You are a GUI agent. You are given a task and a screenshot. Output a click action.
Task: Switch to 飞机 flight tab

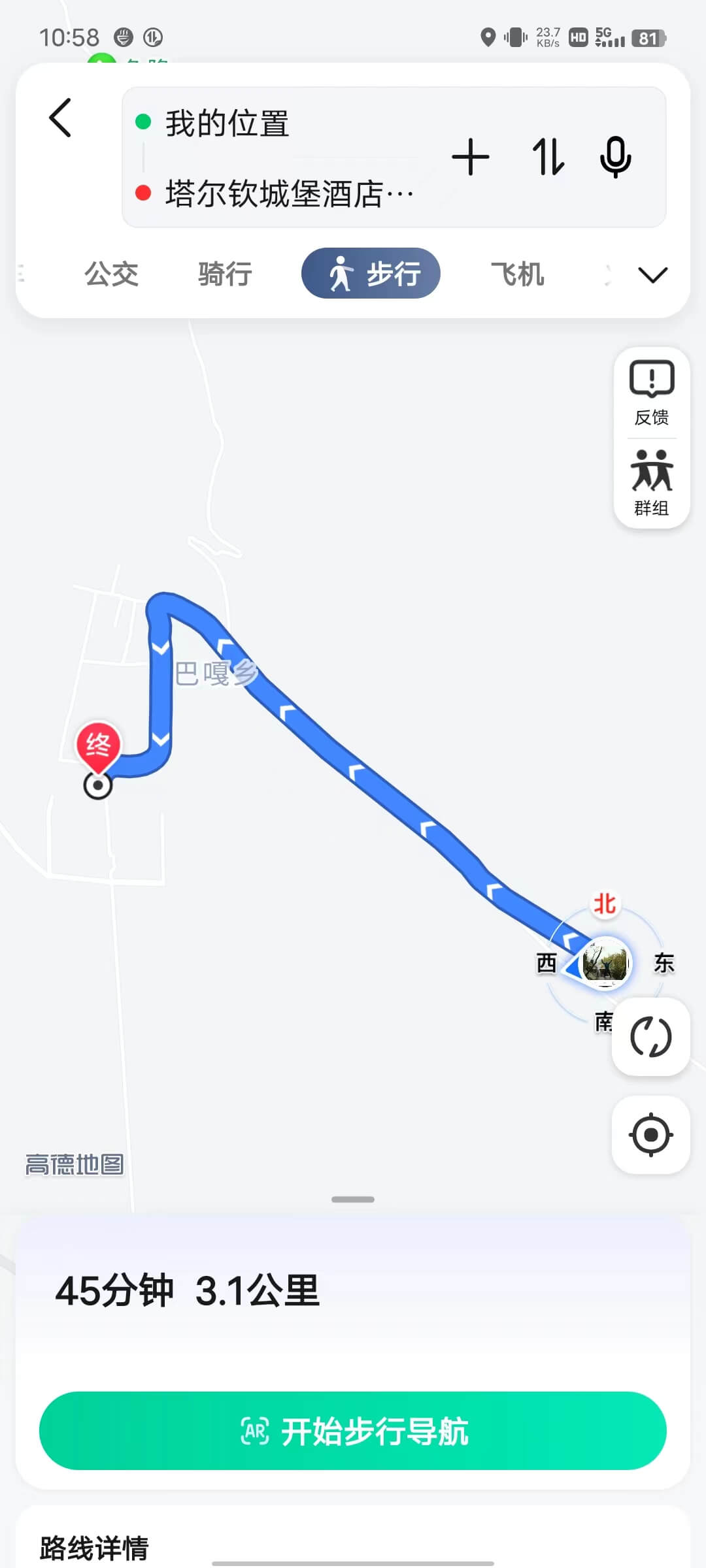517,274
